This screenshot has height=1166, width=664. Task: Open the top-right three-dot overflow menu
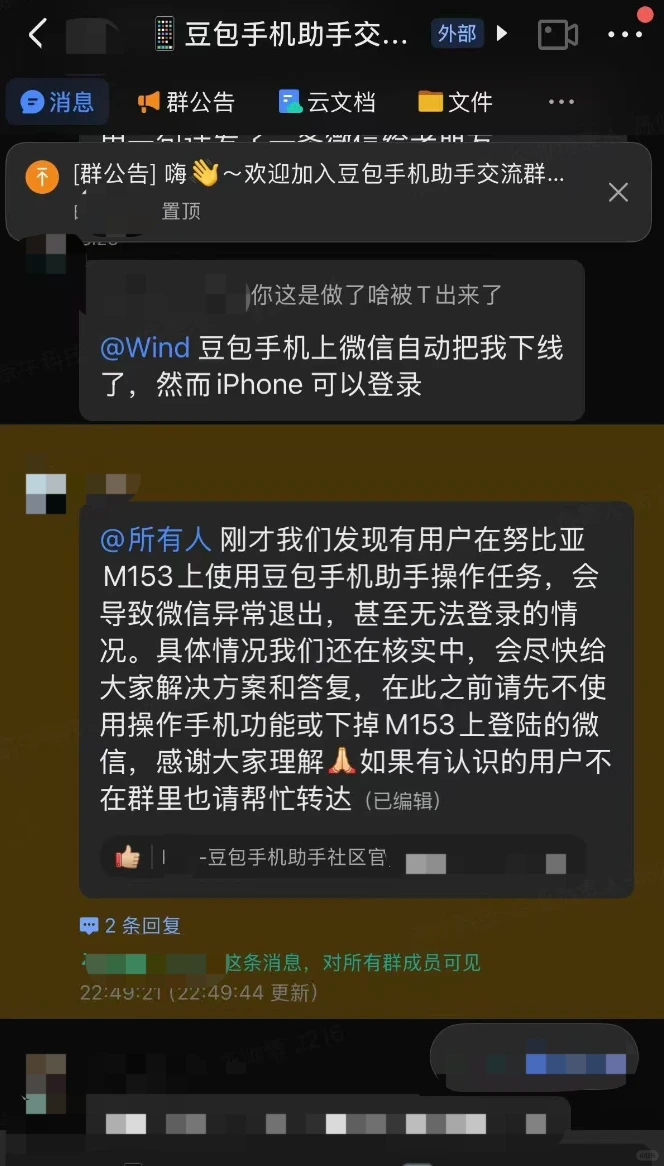click(625, 35)
